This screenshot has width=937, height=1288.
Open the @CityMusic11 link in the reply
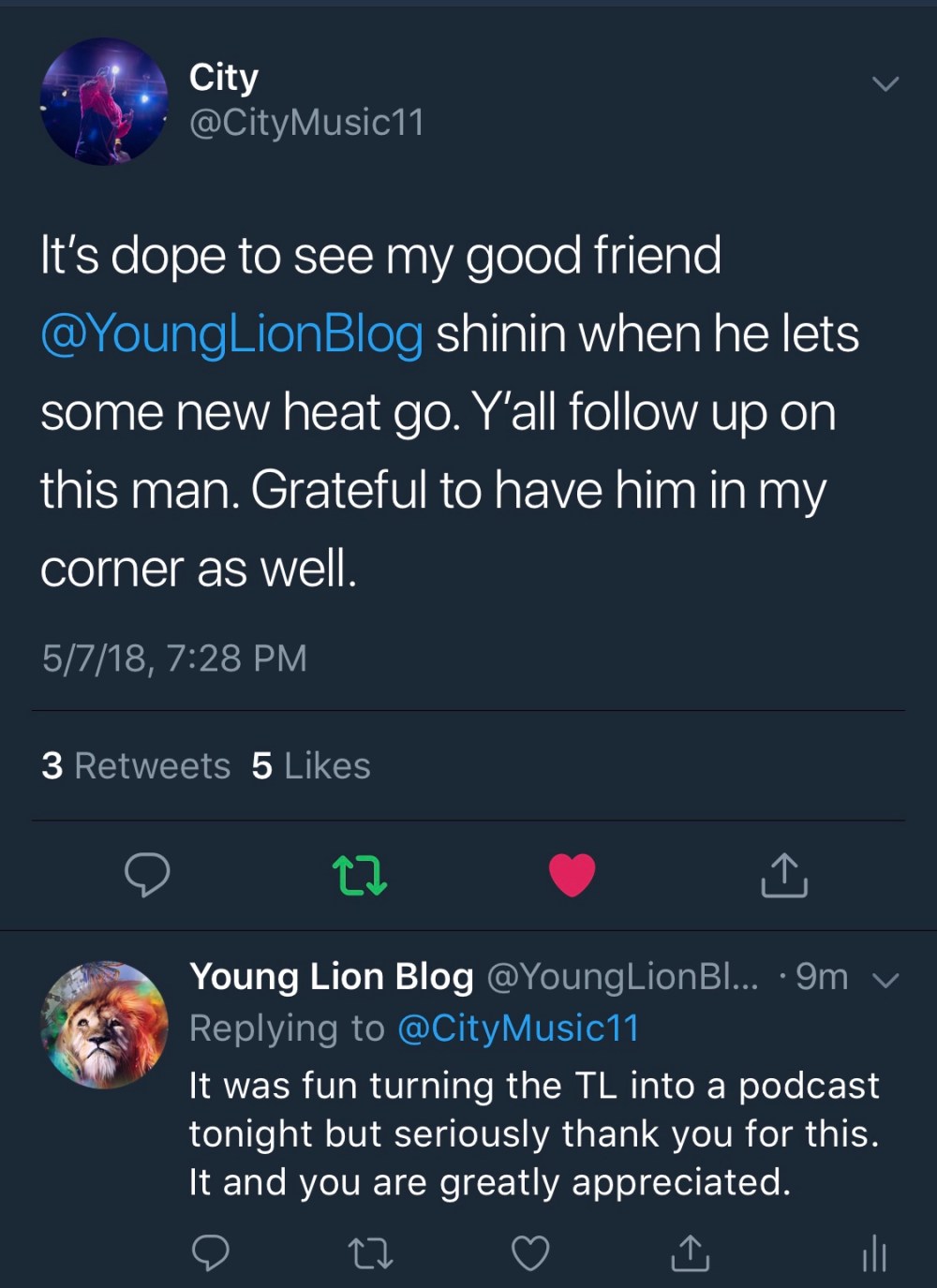coord(518,1029)
